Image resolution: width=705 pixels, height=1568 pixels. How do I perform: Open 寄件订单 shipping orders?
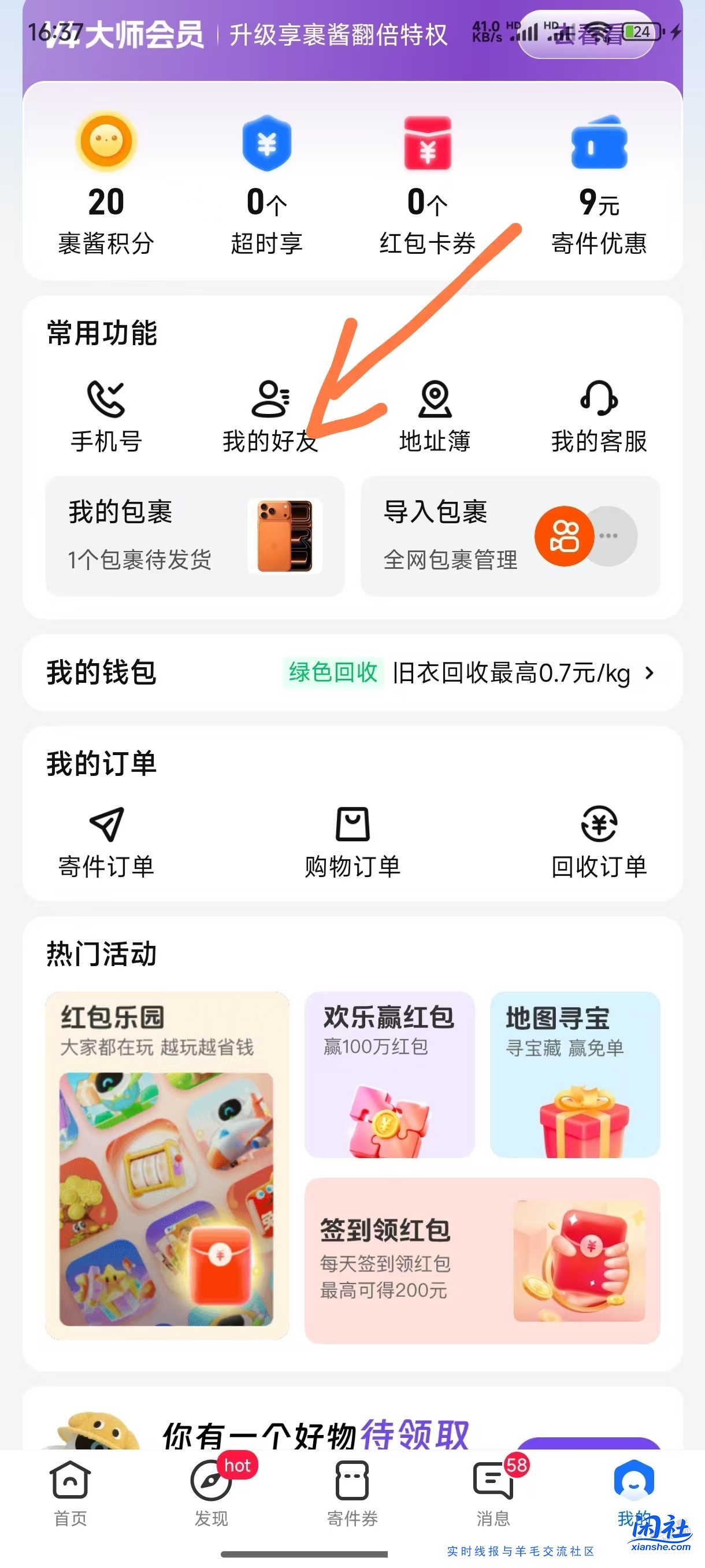click(106, 840)
